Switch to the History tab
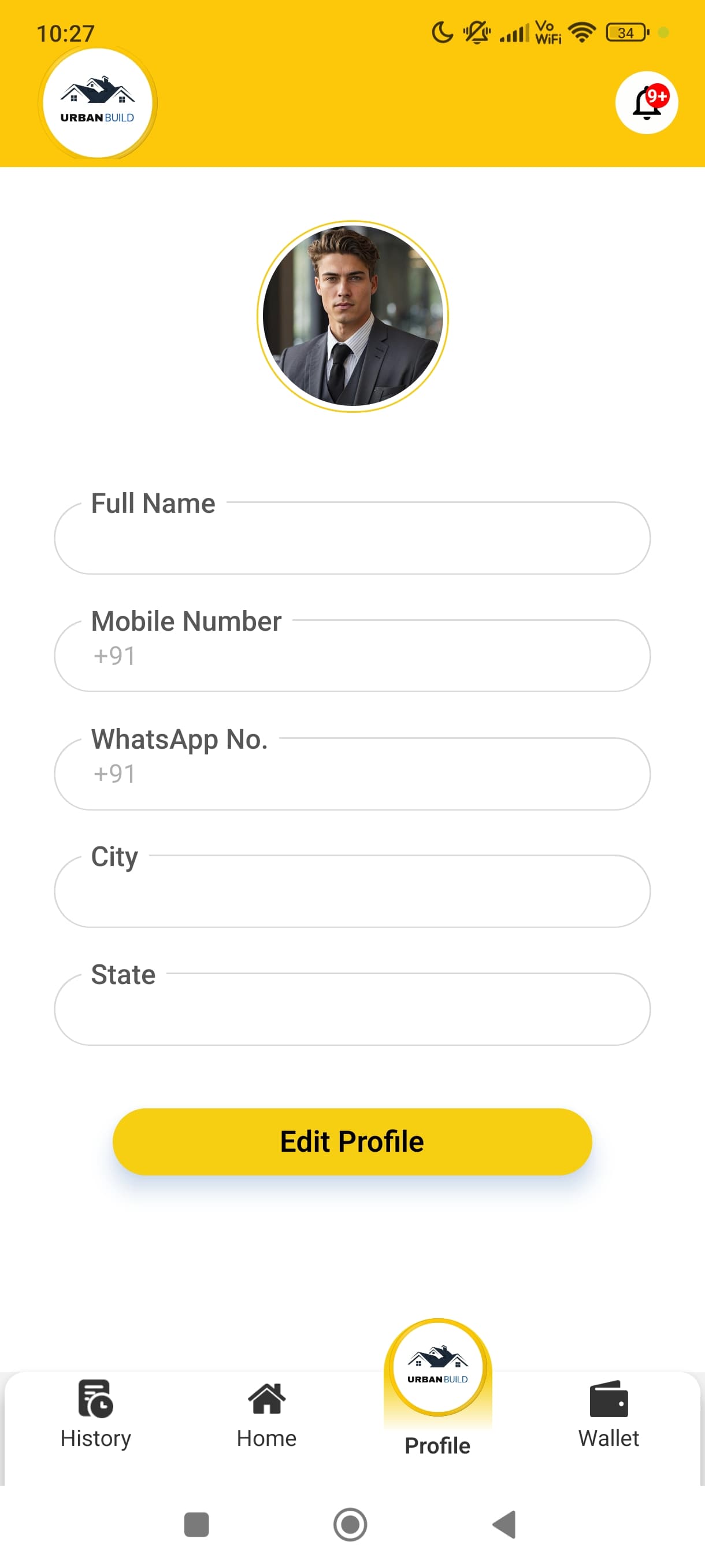Screen dimensions: 705x1568 point(95,1414)
